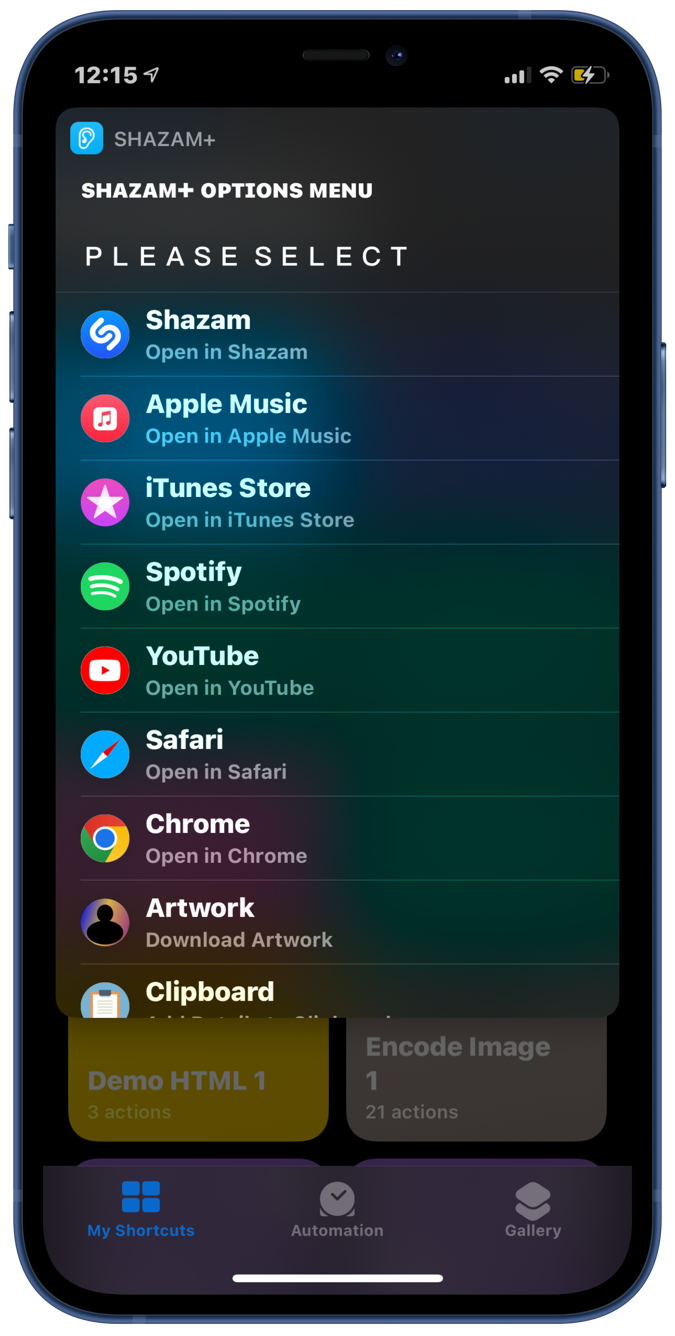Tap the Clipboard option

(x=337, y=995)
